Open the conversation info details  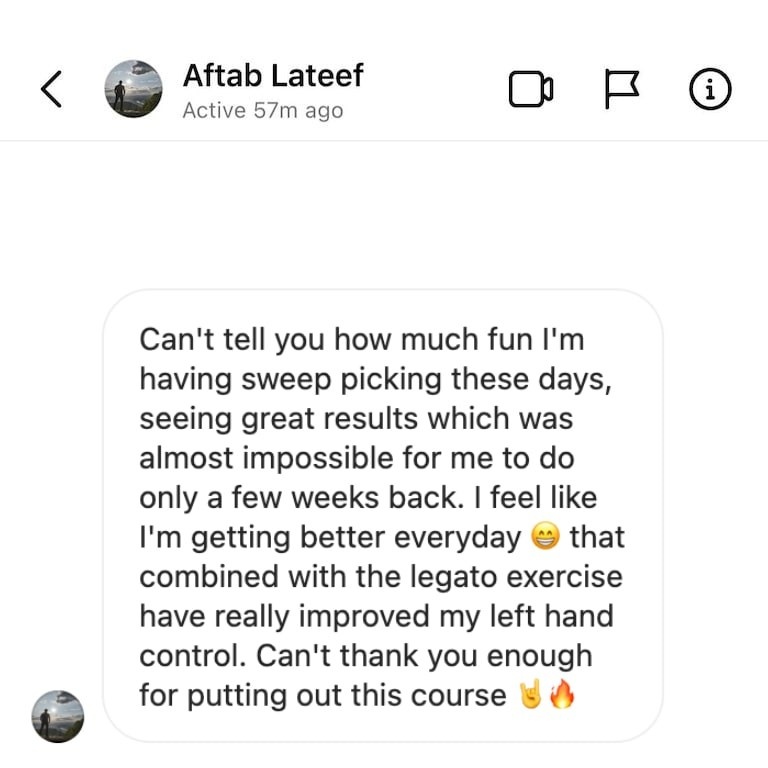711,90
